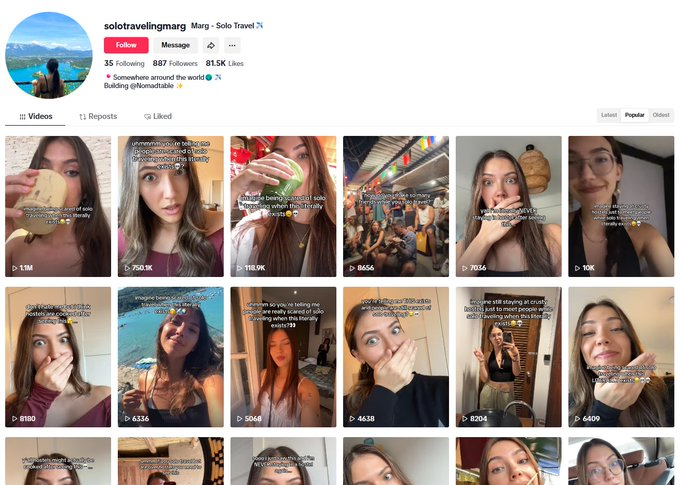Follow solotravelingmarg
680x485 pixels.
tap(126, 45)
